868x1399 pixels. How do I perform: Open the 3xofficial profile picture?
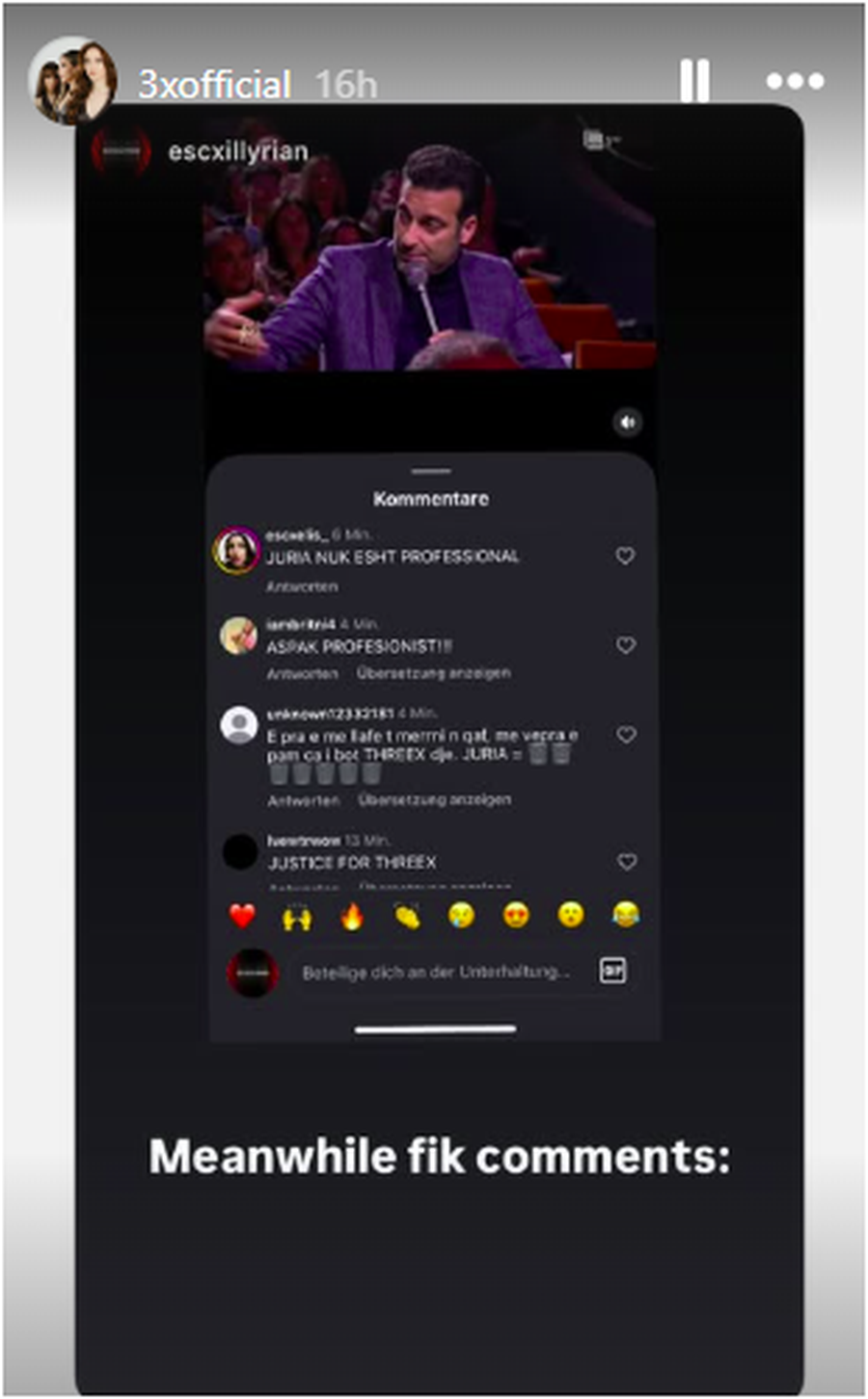click(x=72, y=81)
